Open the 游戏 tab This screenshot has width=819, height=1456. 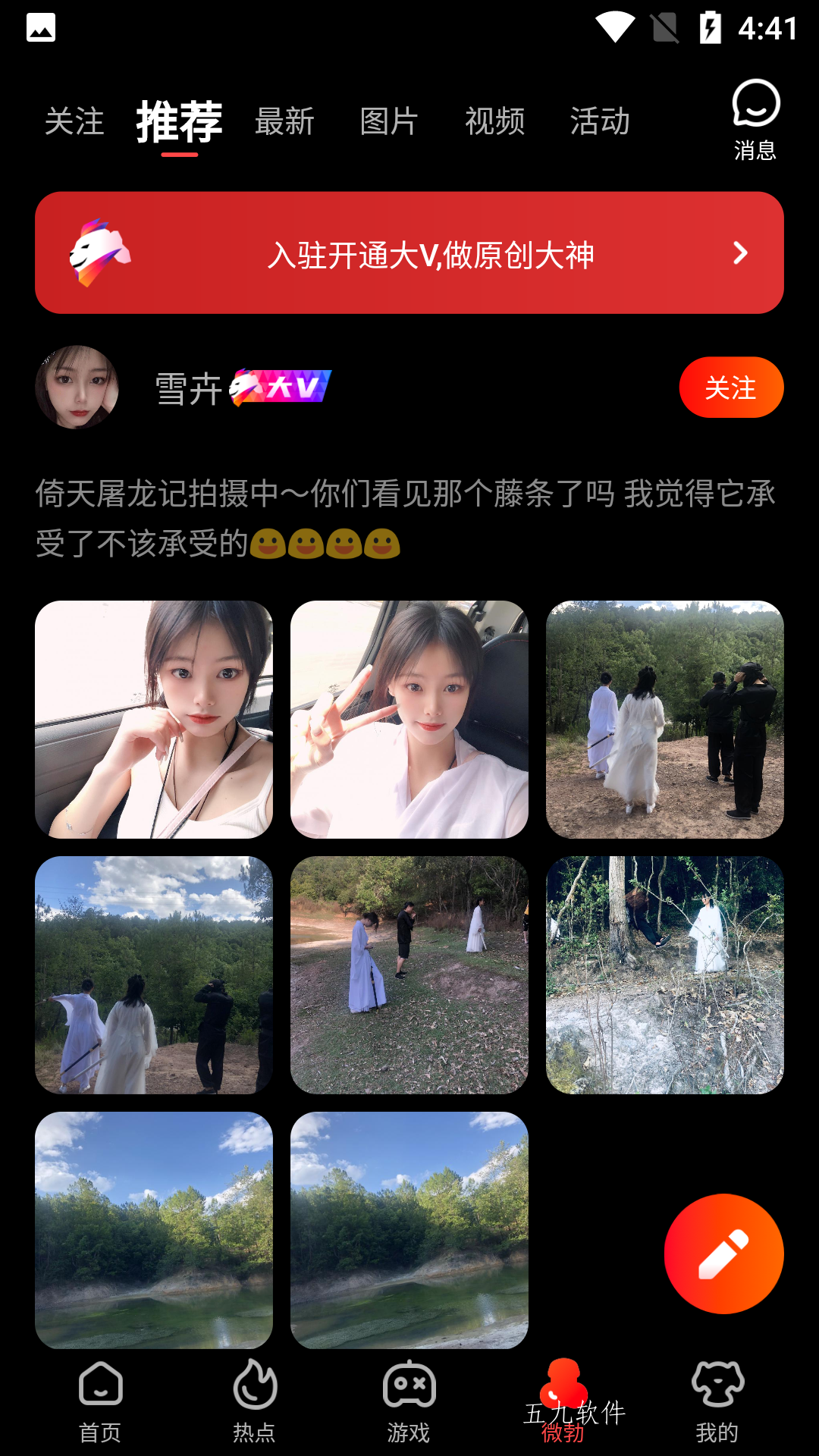pyautogui.click(x=409, y=1401)
